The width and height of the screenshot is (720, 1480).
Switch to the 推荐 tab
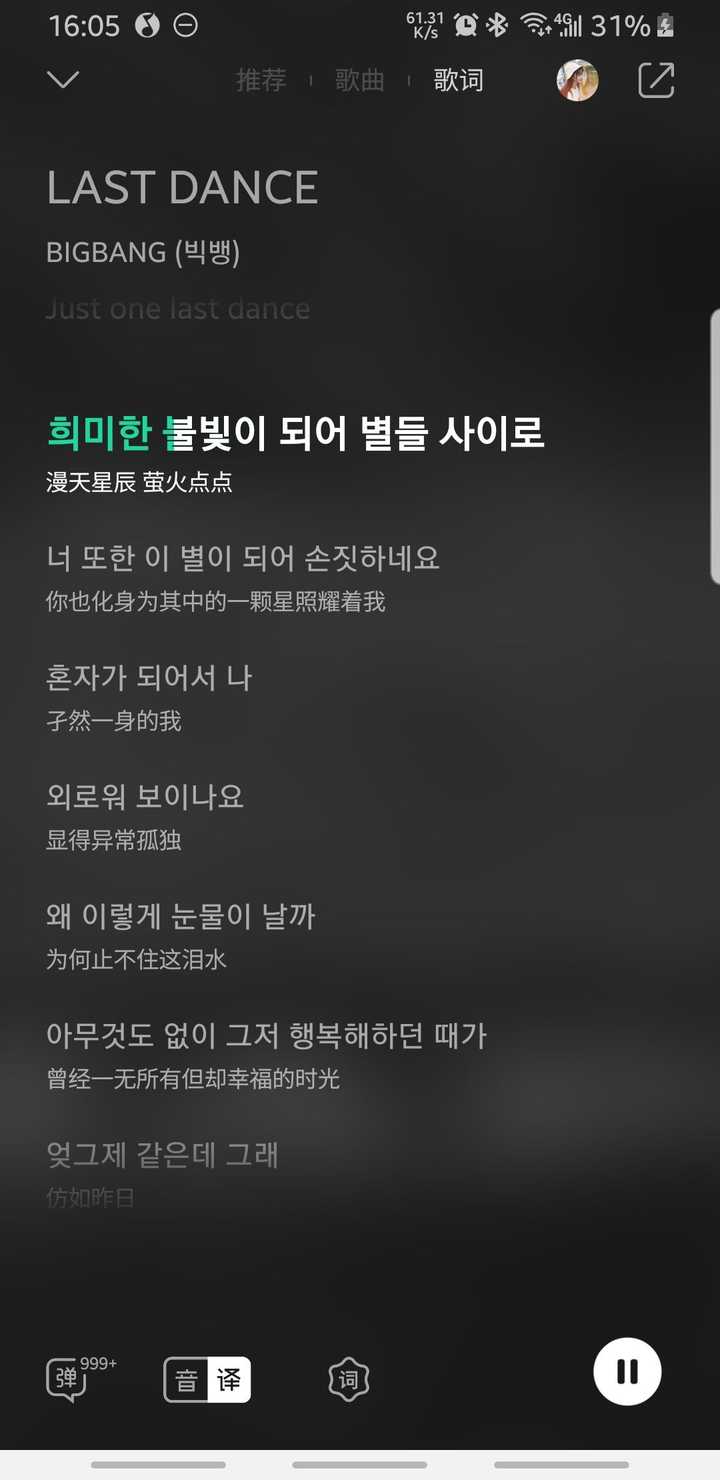260,80
